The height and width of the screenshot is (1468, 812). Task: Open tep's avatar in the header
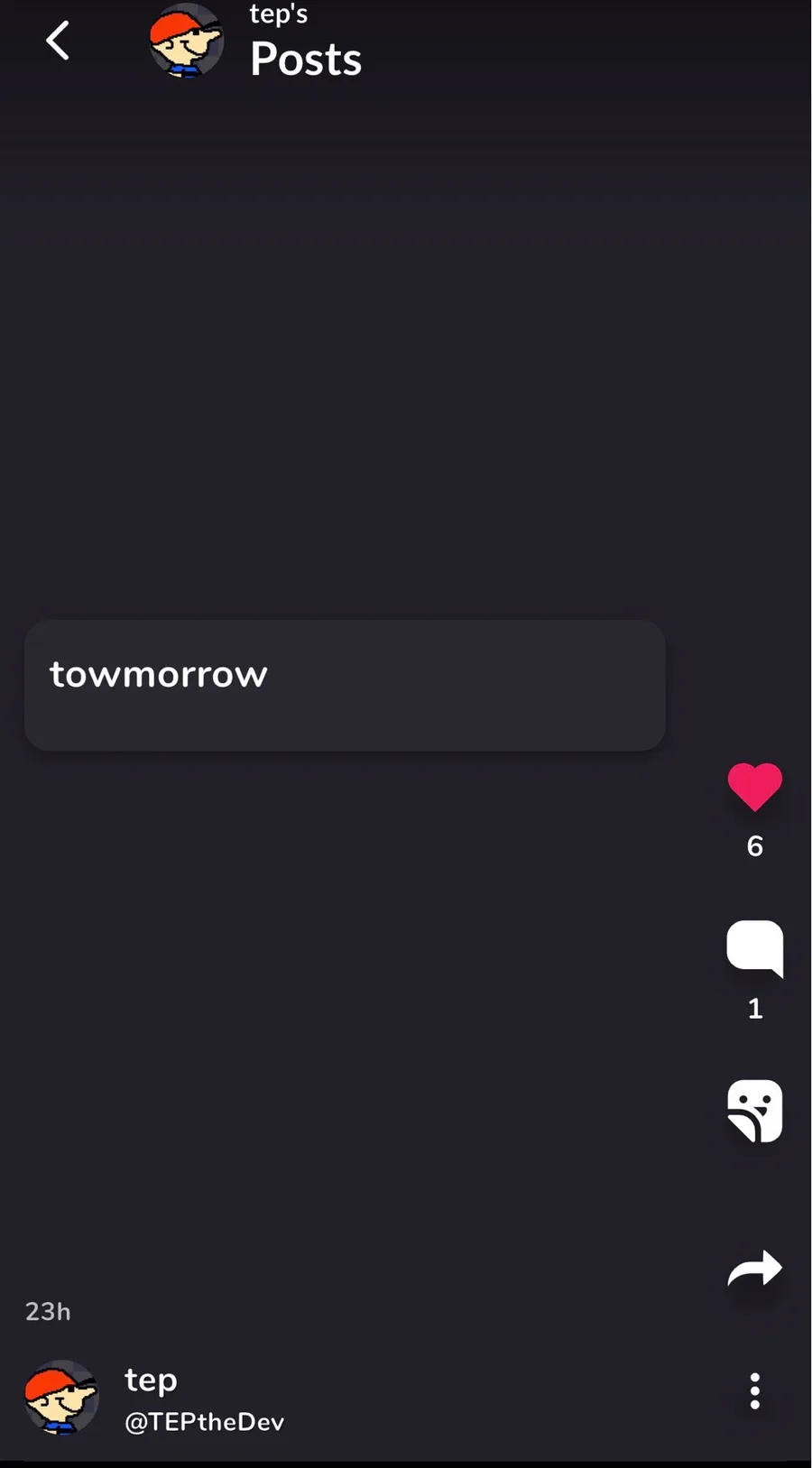pyautogui.click(x=186, y=42)
